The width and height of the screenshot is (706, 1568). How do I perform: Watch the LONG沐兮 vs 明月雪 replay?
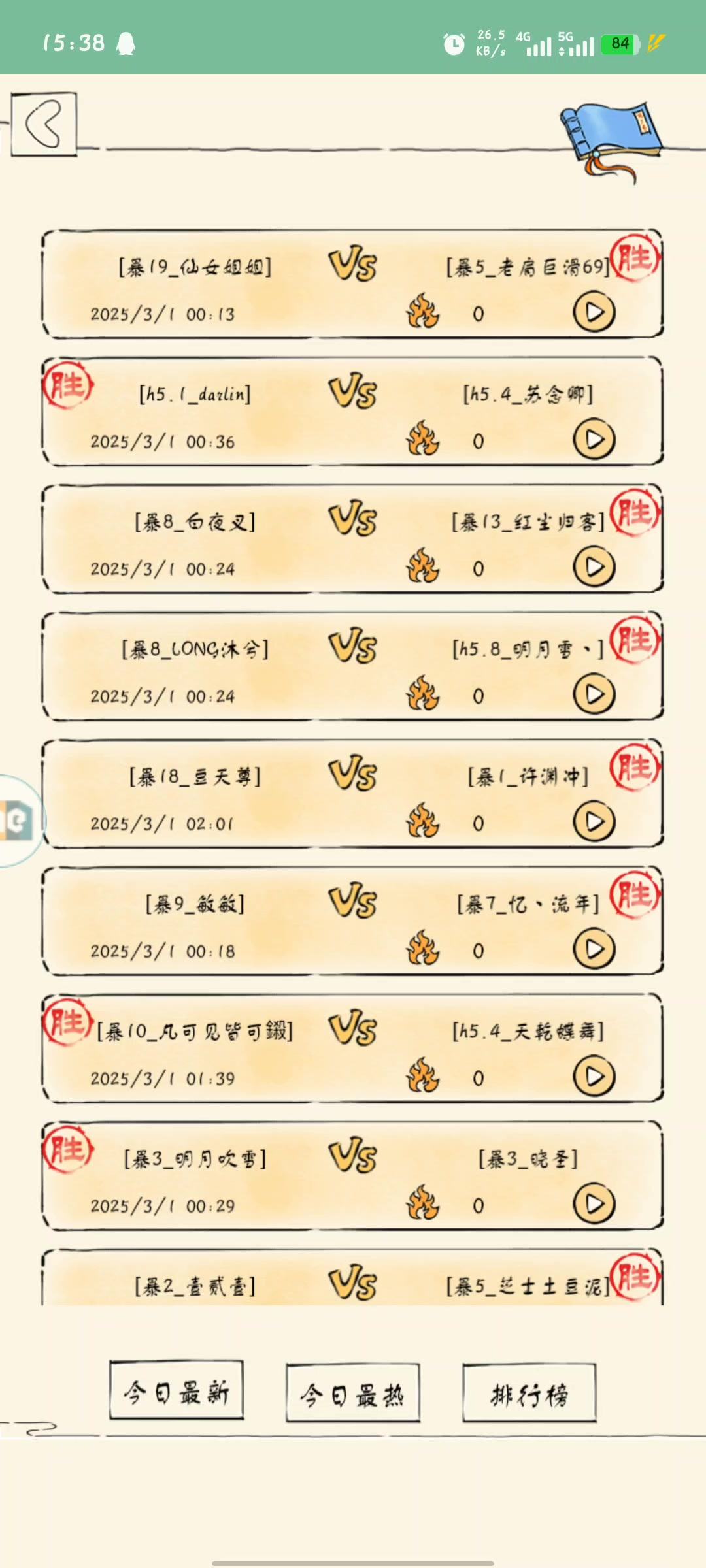point(594,694)
